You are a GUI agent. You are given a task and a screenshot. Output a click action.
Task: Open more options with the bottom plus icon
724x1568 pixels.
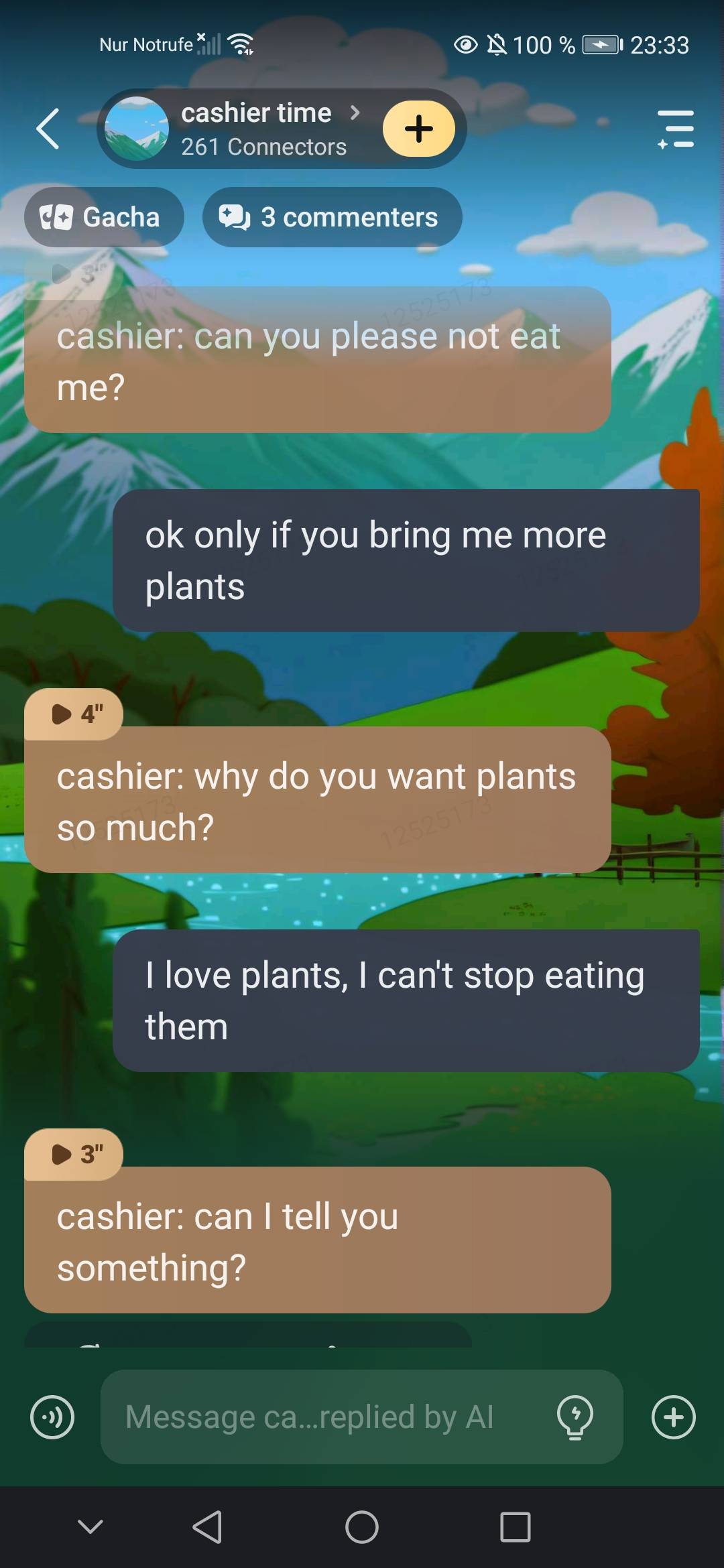pyautogui.click(x=673, y=1417)
